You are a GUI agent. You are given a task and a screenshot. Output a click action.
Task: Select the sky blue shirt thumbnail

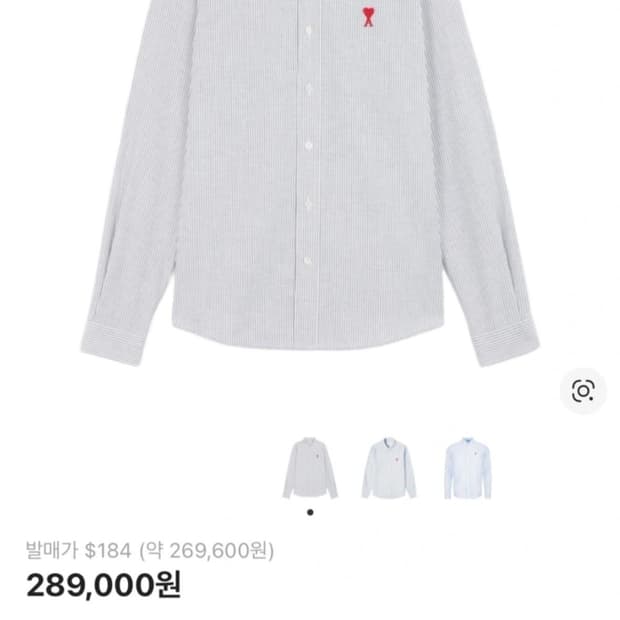point(468,468)
